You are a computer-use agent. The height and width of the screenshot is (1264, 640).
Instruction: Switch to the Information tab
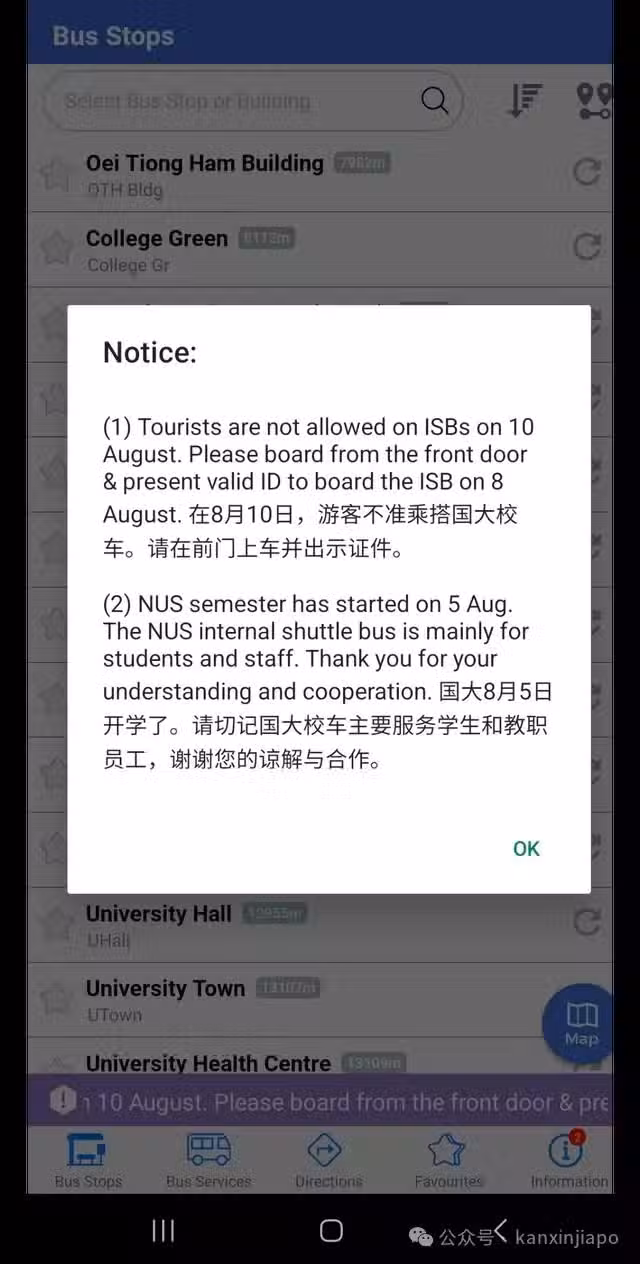(x=568, y=1161)
